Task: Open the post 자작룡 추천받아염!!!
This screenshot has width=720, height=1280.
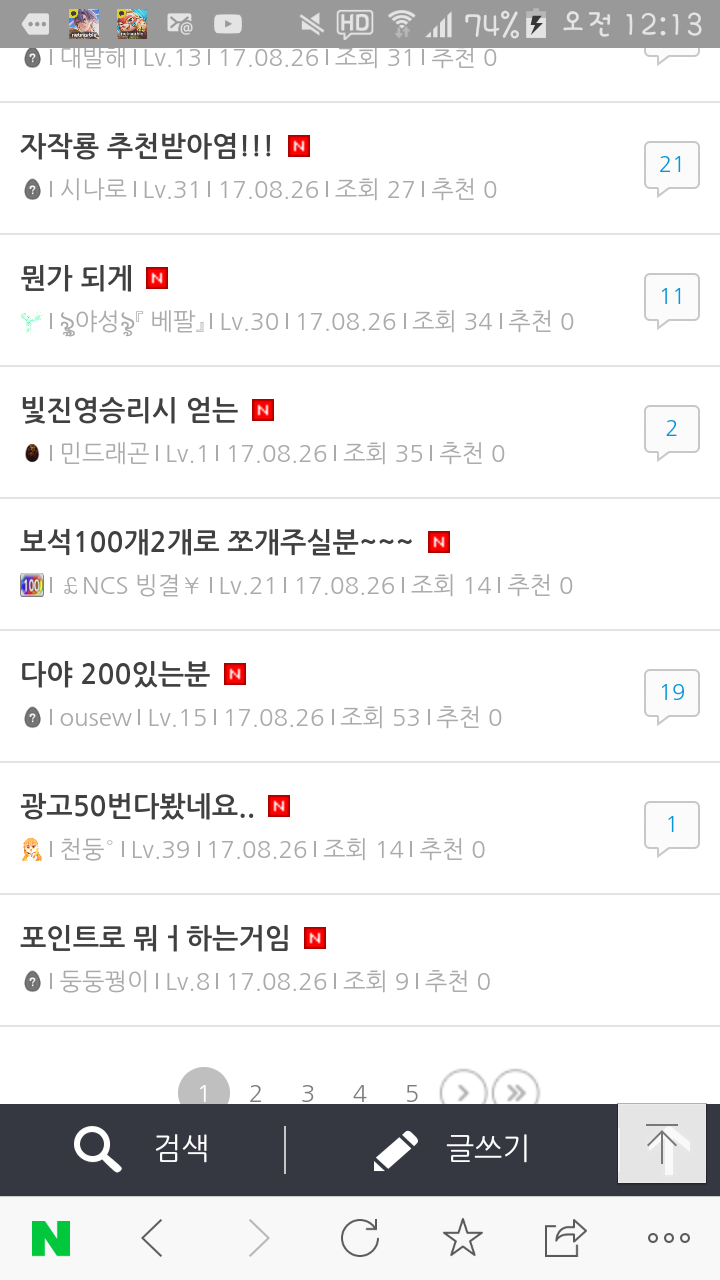Action: (146, 146)
